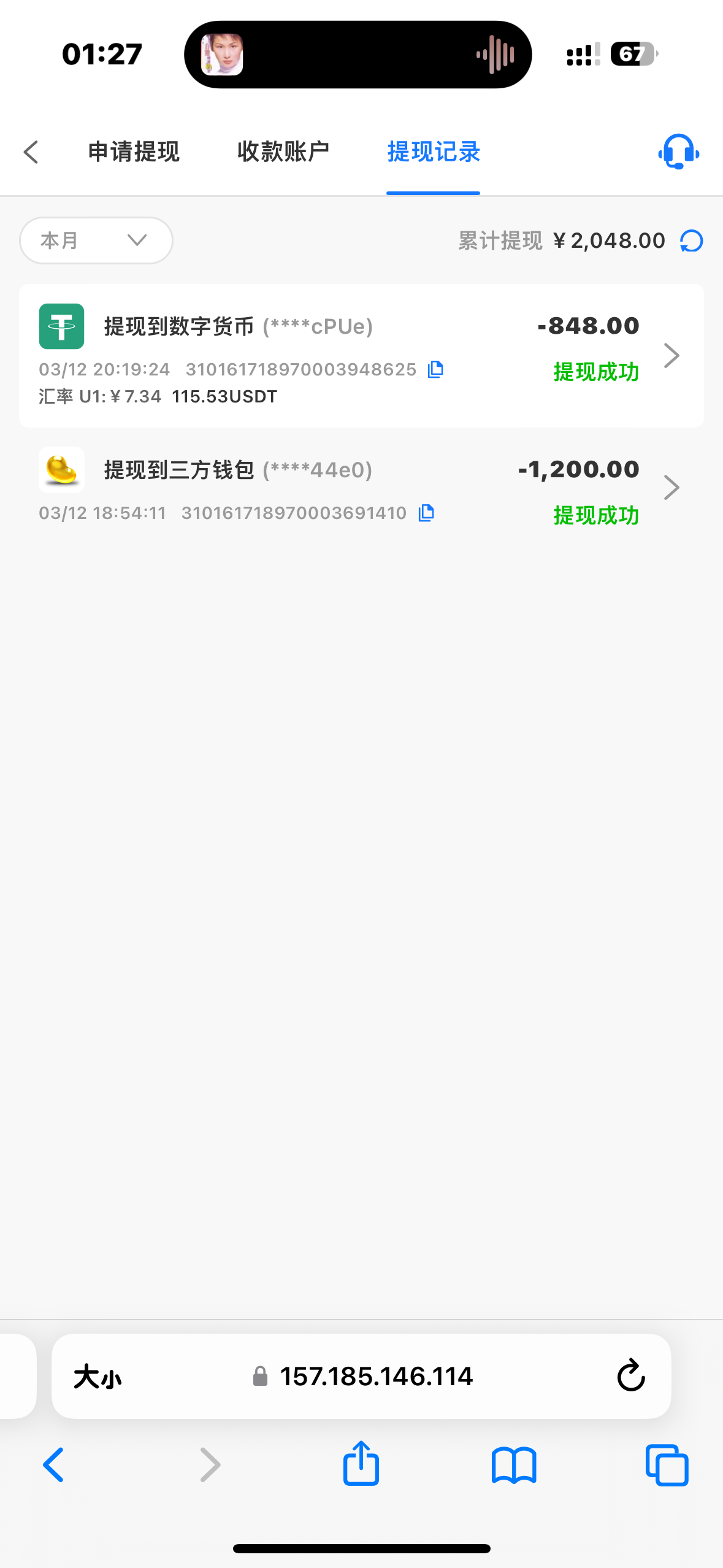Expand the 本月 period dropdown
This screenshot has height=1568, width=723.
(96, 240)
